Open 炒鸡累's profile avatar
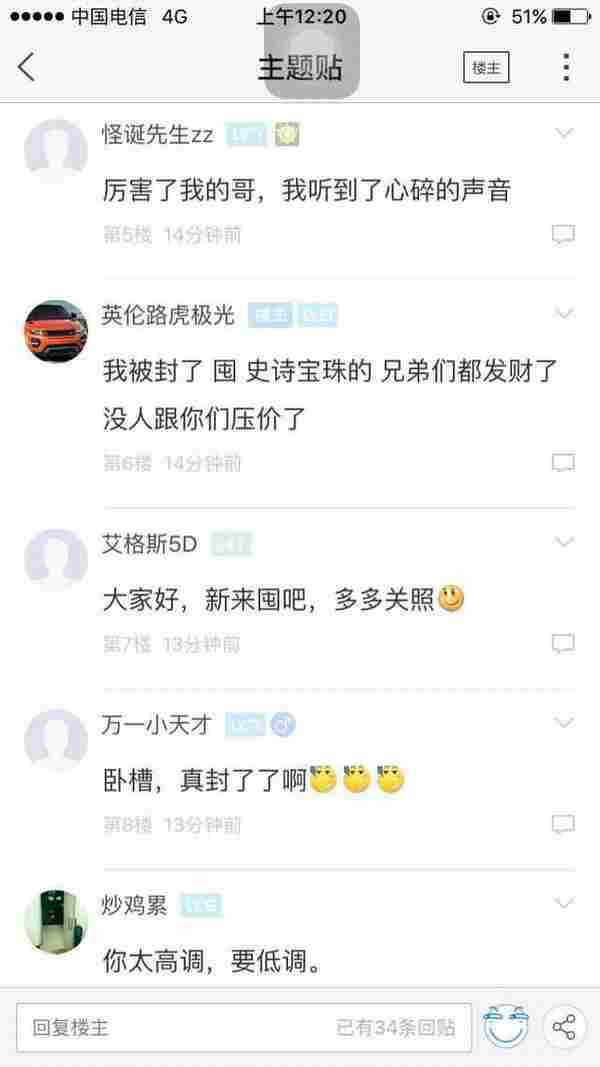The width and height of the screenshot is (600, 1067). pos(56,920)
